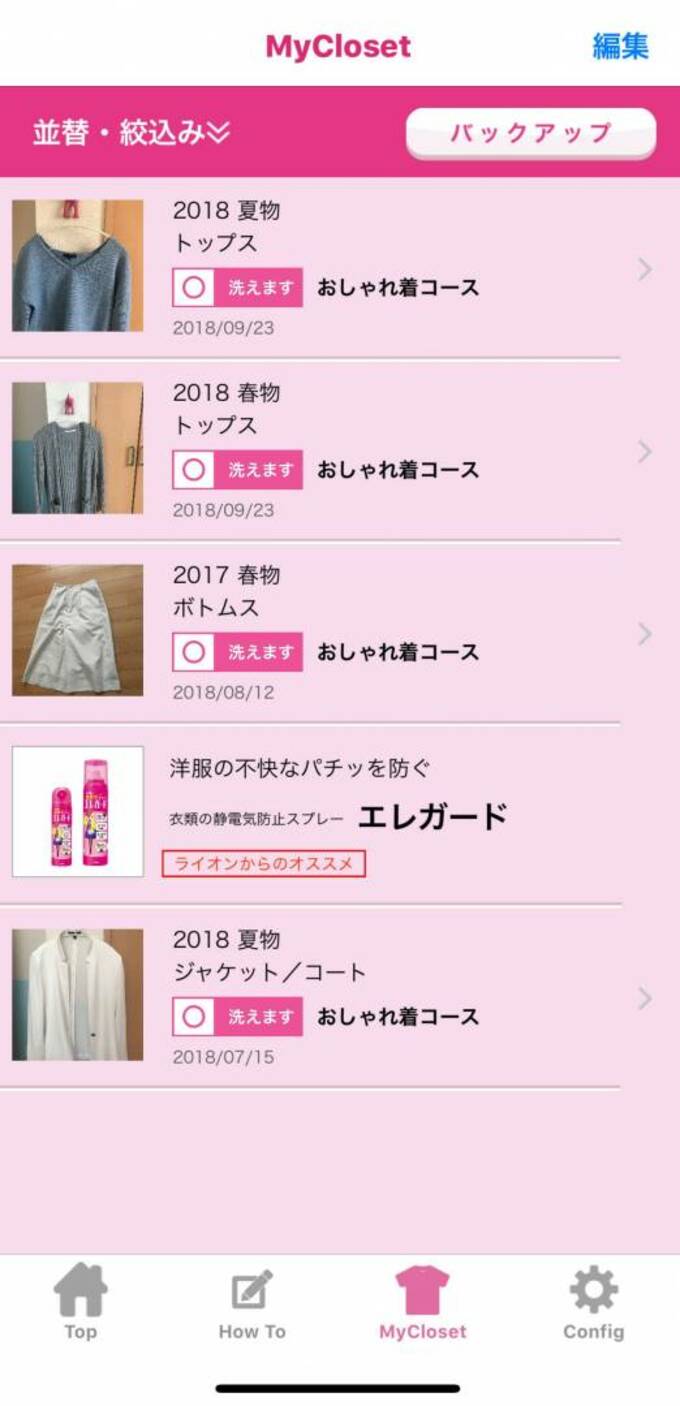Tap the バックアップ backup button

(530, 133)
